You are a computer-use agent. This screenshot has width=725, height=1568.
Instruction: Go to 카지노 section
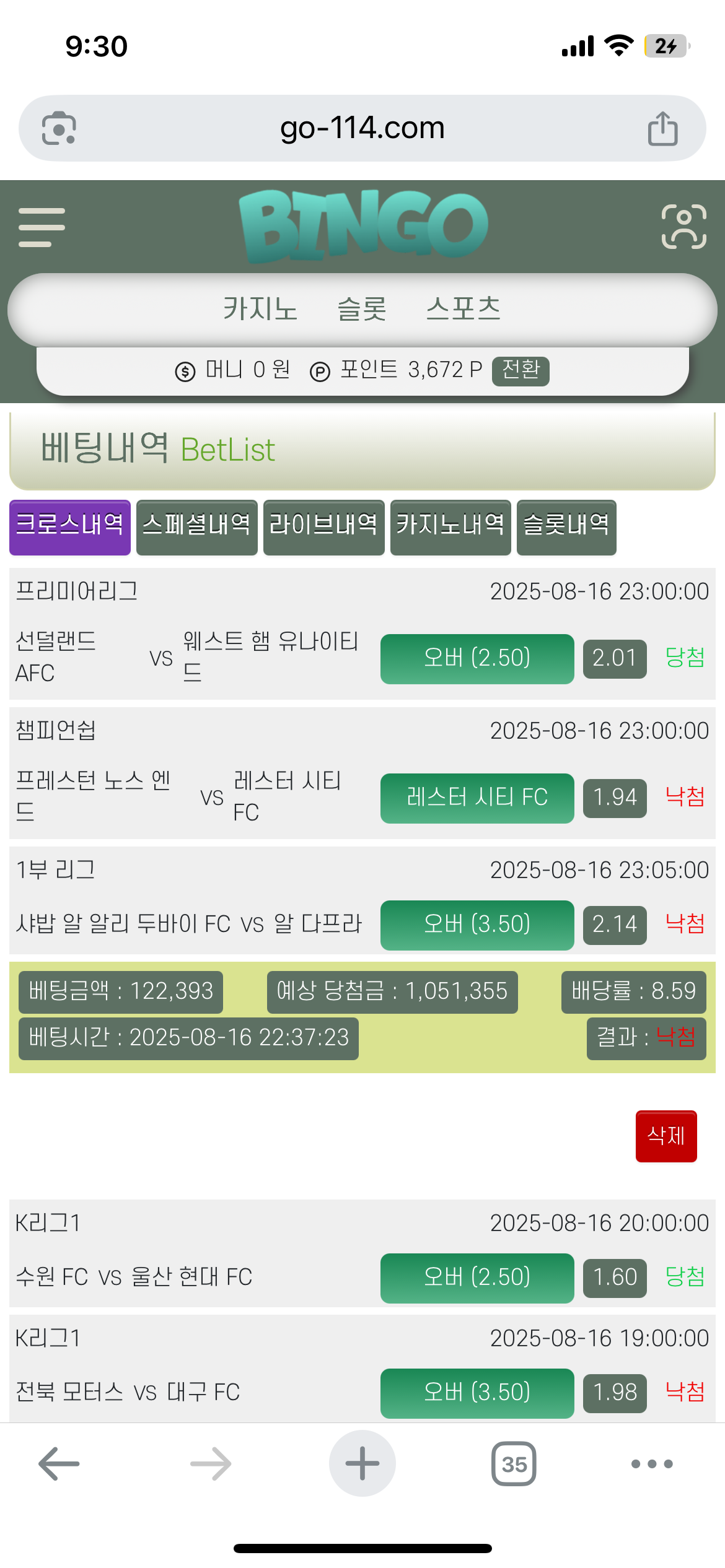260,308
